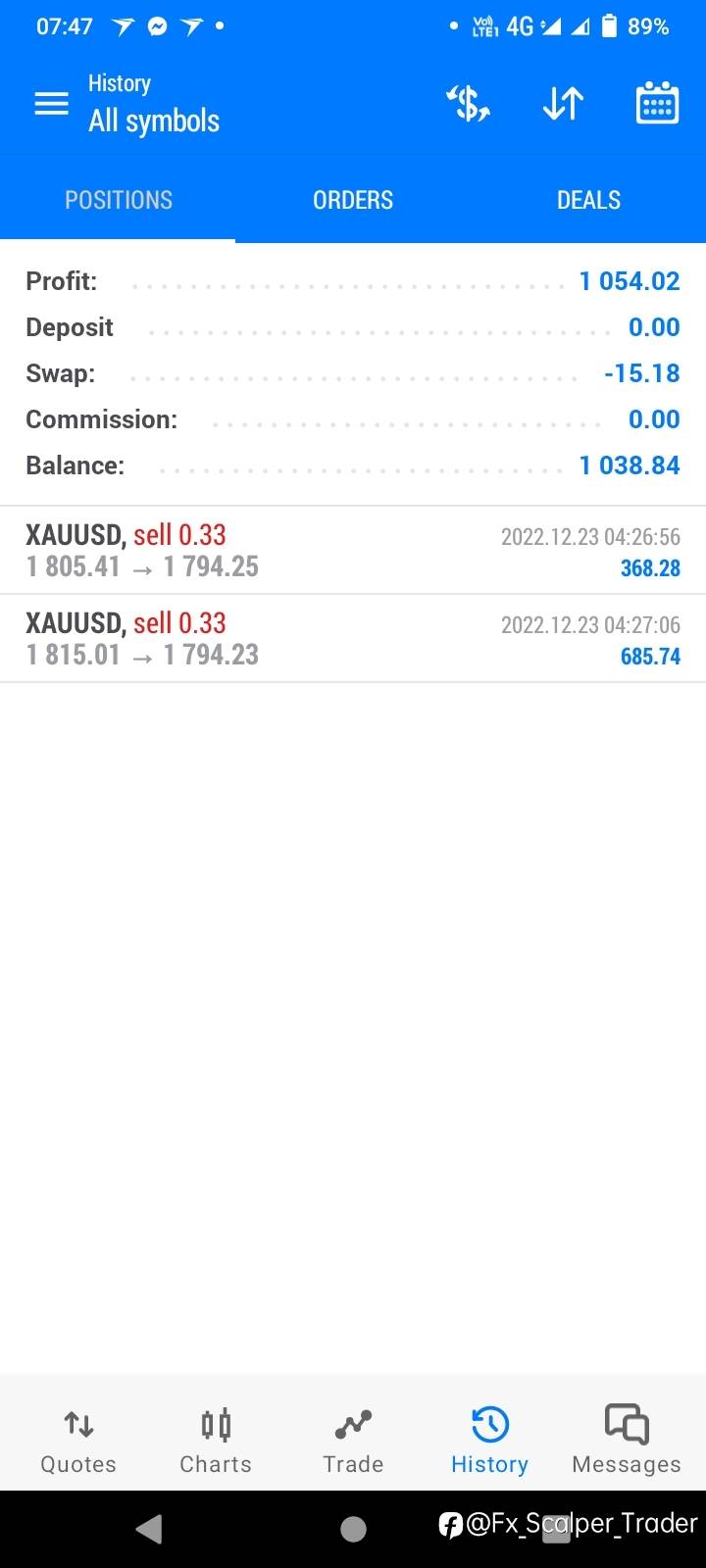This screenshot has height=1568, width=706.
Task: Open the Trade tab
Action: point(353,1439)
